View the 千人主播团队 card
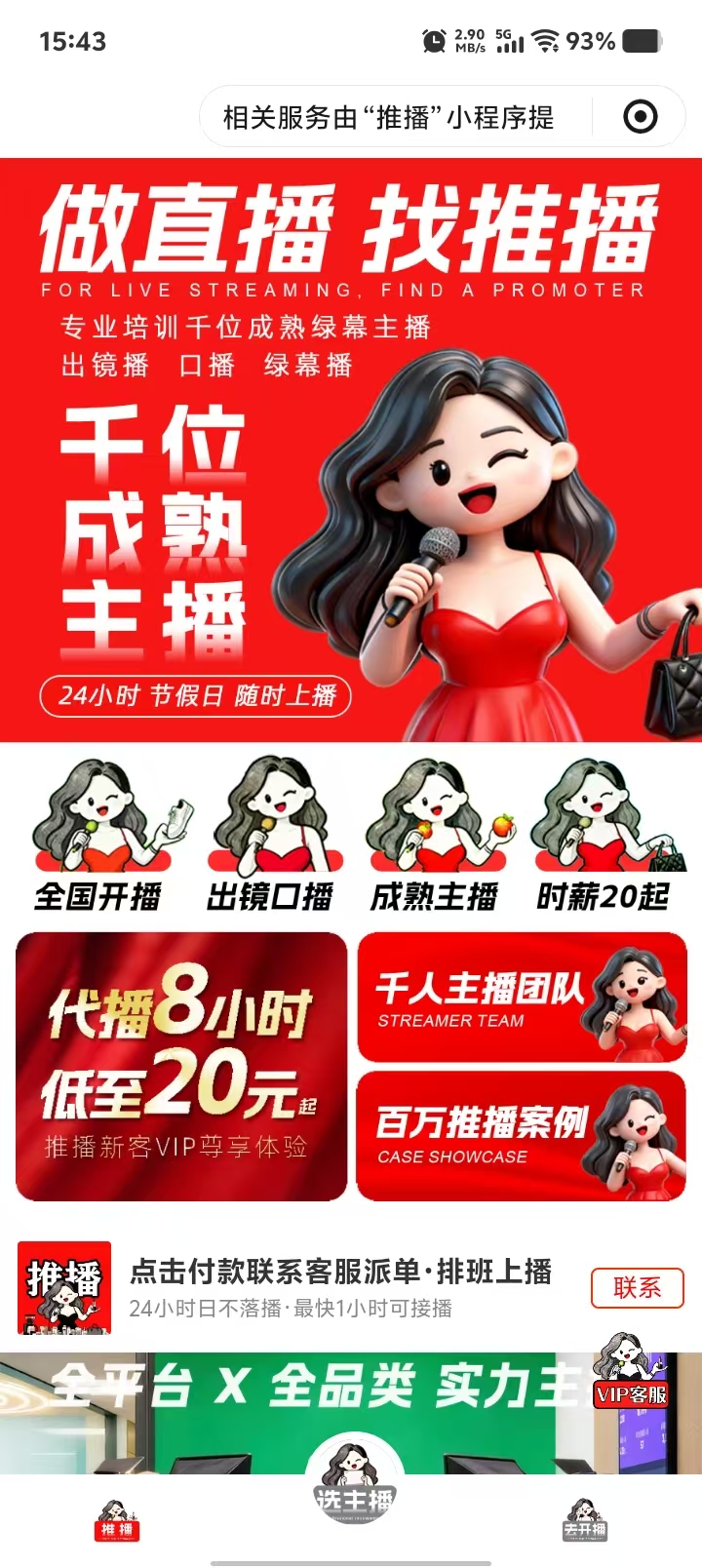Screen dimensions: 702x1568 pos(523,998)
